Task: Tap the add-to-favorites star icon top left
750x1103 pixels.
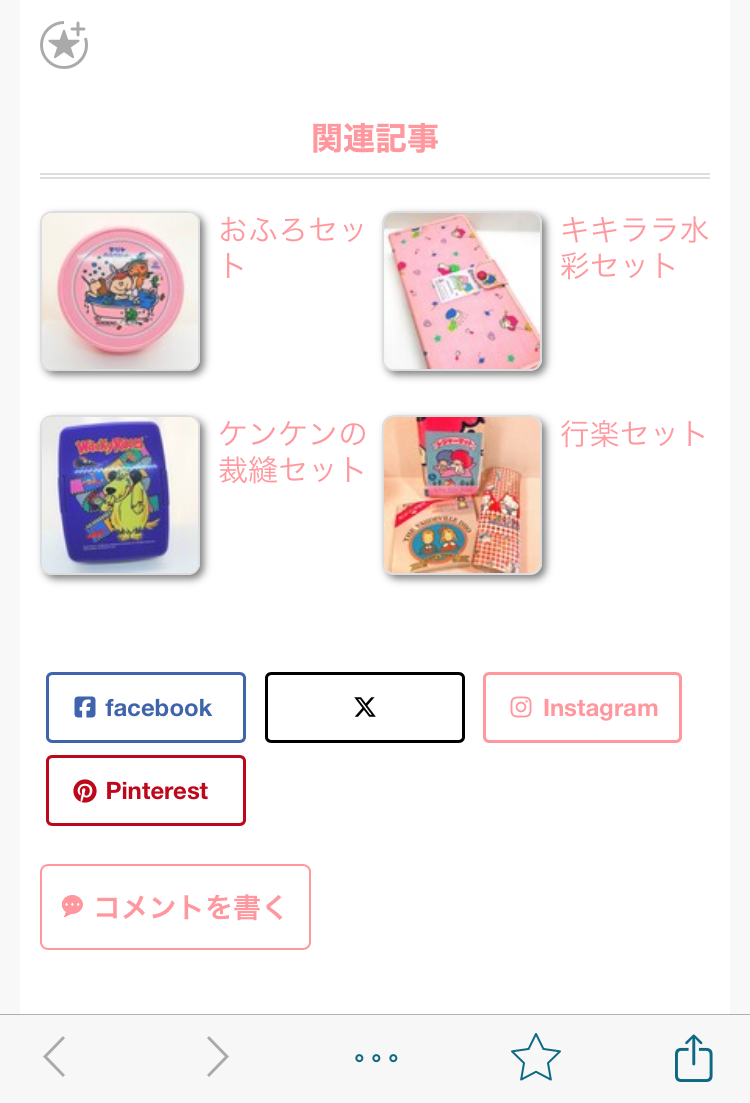Action: point(62,43)
